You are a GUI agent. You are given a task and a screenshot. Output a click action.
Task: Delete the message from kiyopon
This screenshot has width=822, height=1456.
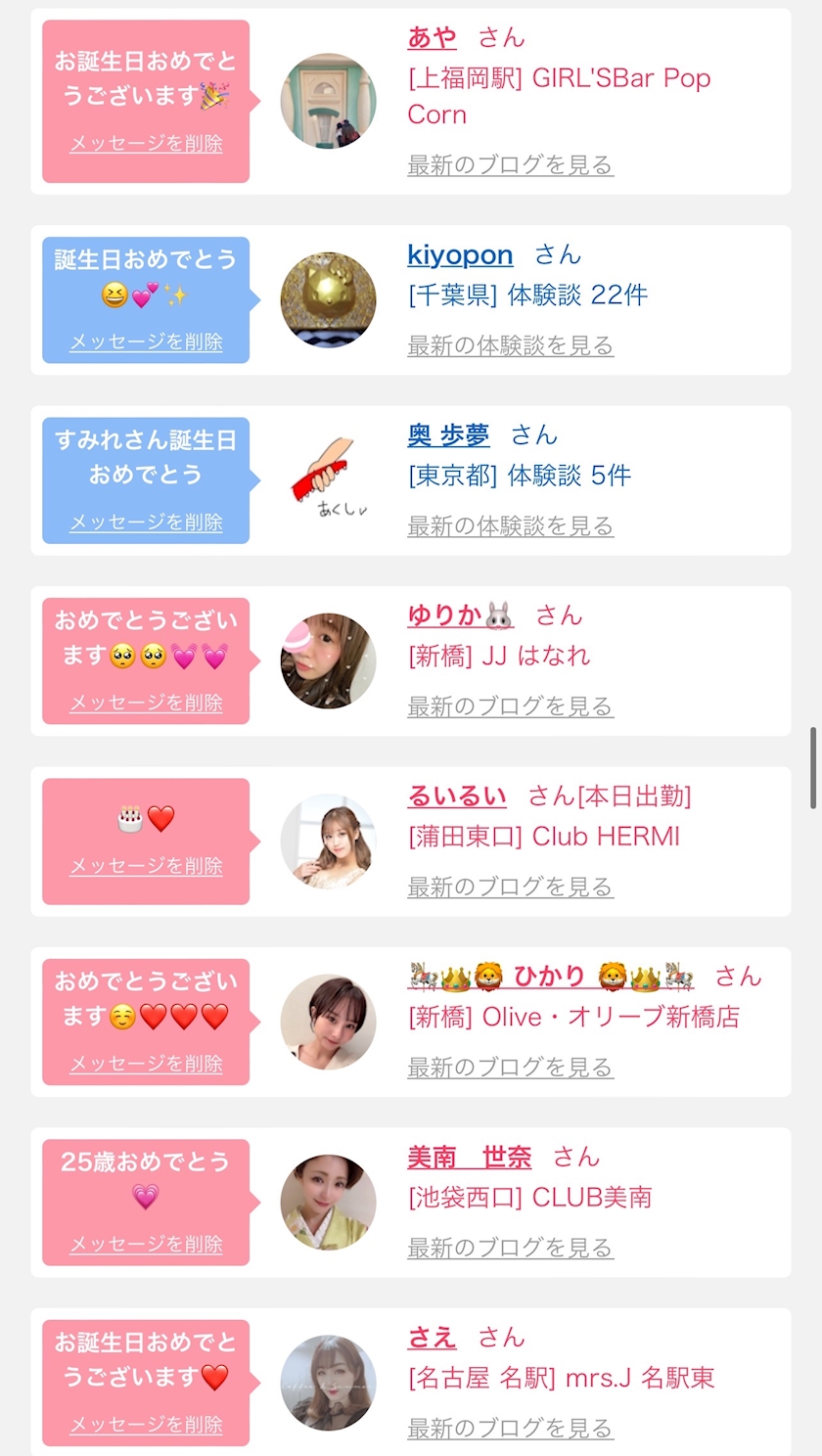pos(146,342)
